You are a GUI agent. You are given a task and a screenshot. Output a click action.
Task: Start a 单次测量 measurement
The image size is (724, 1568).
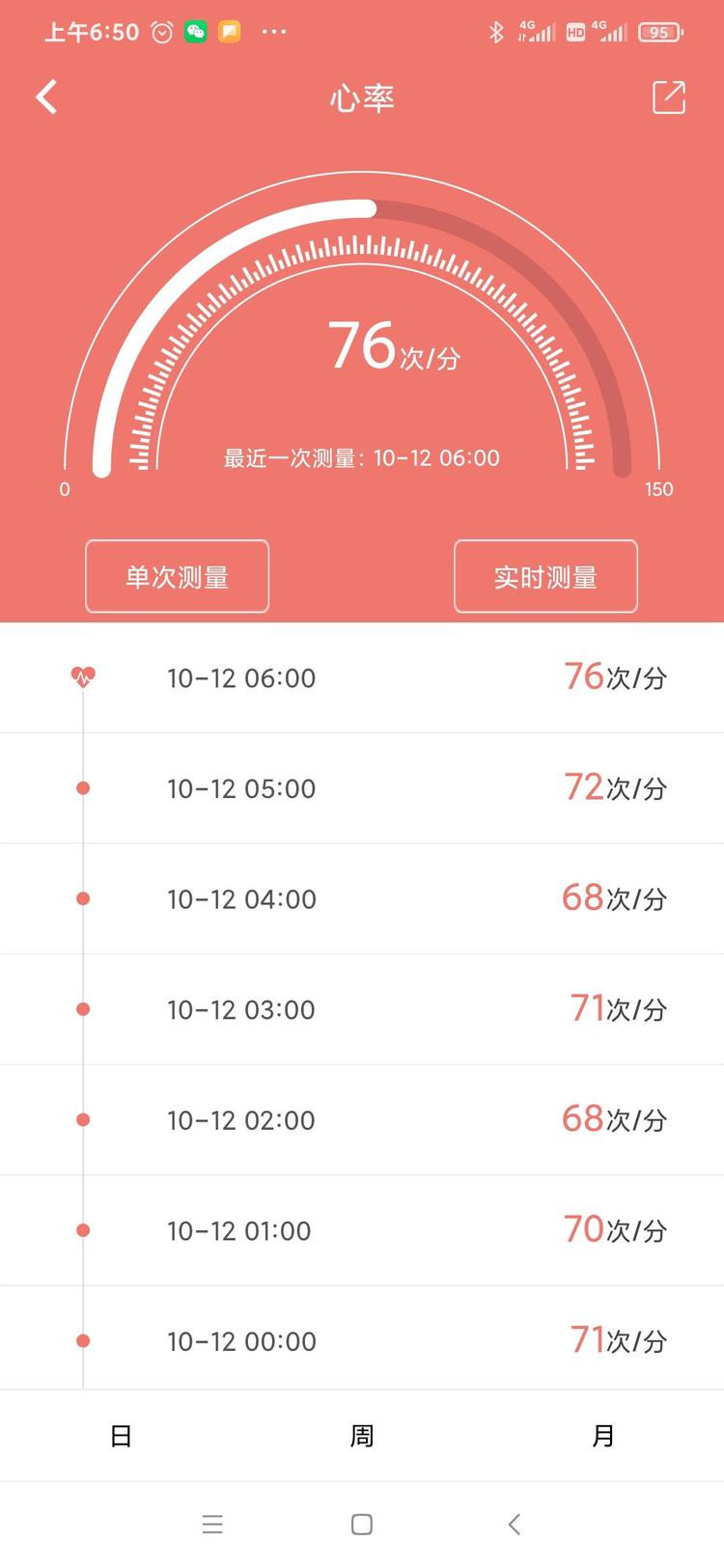click(177, 577)
